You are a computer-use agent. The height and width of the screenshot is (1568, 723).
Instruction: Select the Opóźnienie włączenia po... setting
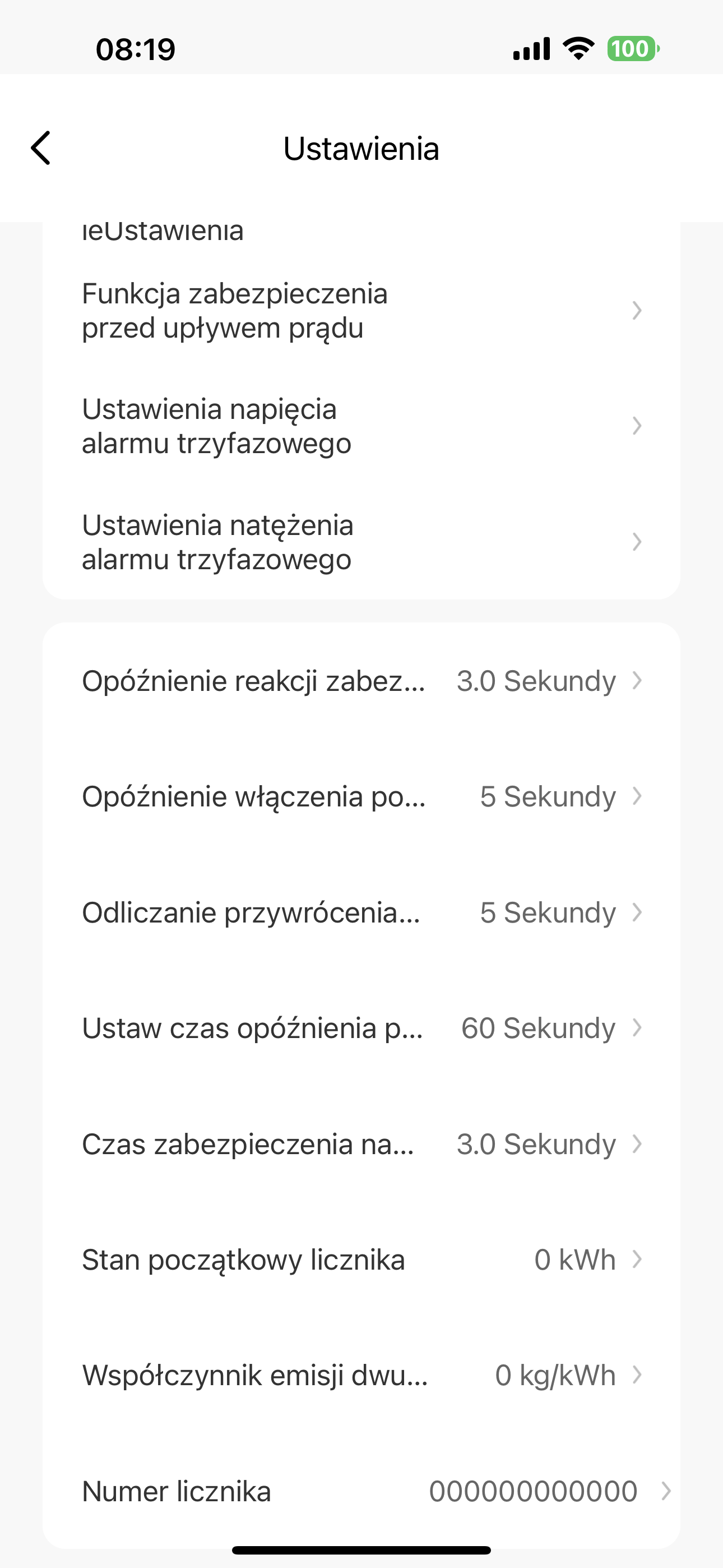pyautogui.click(x=361, y=796)
